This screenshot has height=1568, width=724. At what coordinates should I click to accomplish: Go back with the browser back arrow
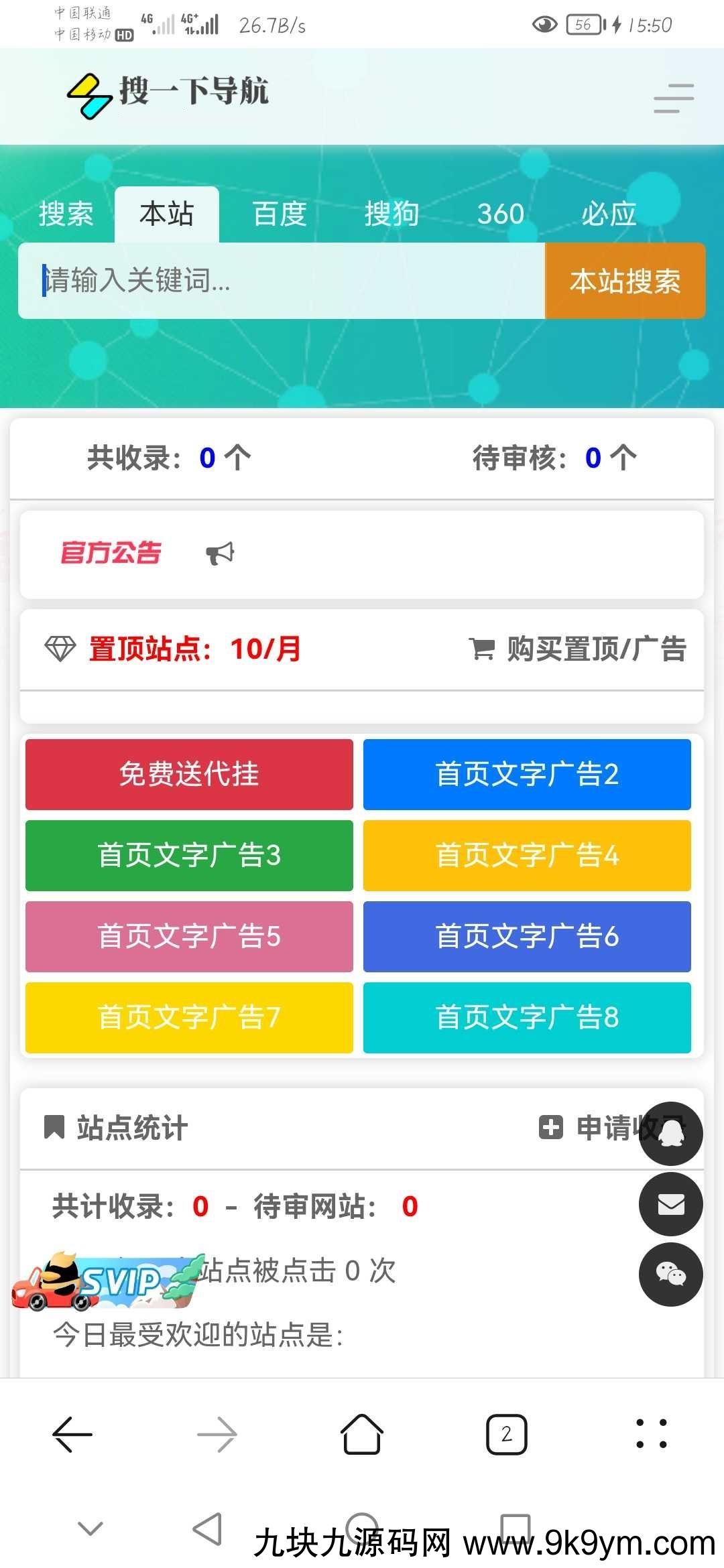[x=72, y=1435]
